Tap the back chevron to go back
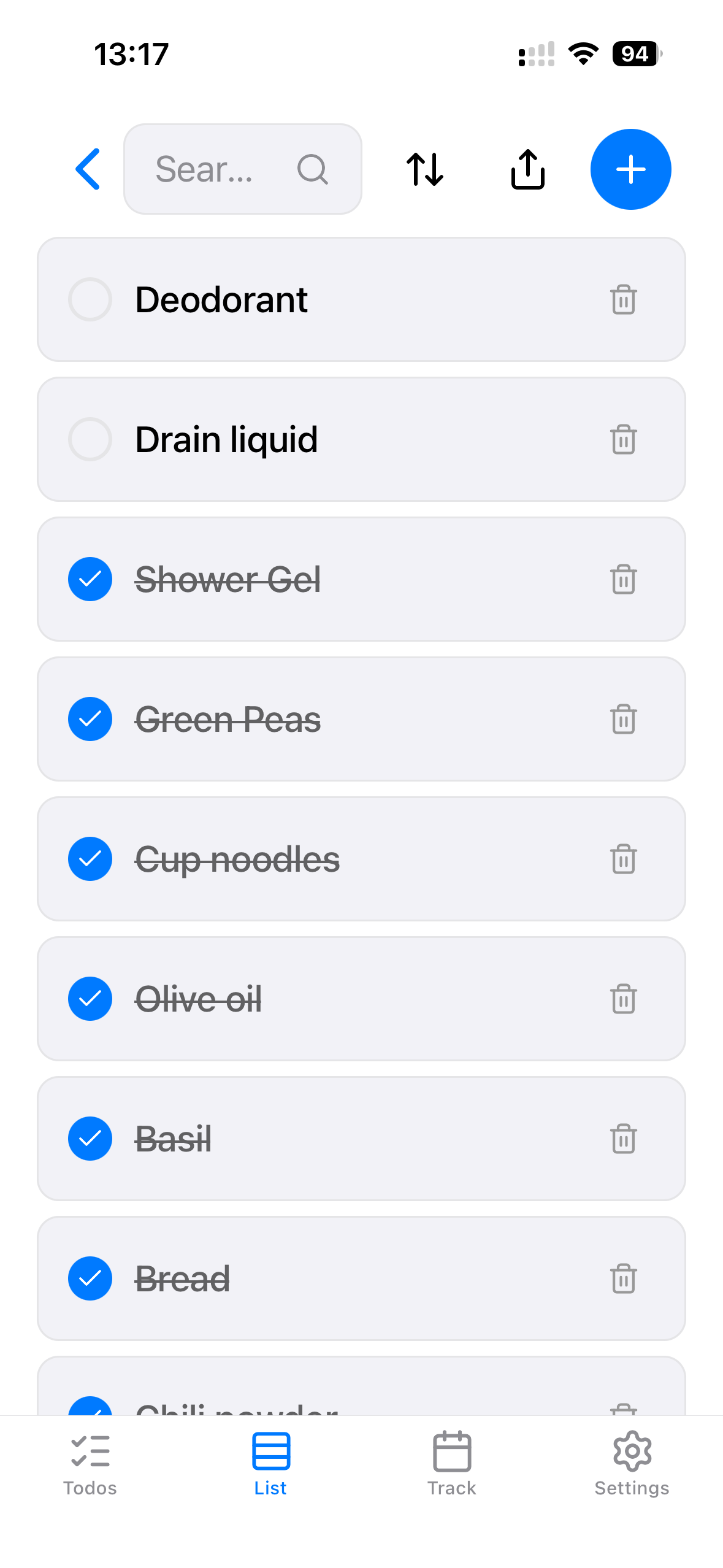723x1568 pixels. (x=88, y=169)
